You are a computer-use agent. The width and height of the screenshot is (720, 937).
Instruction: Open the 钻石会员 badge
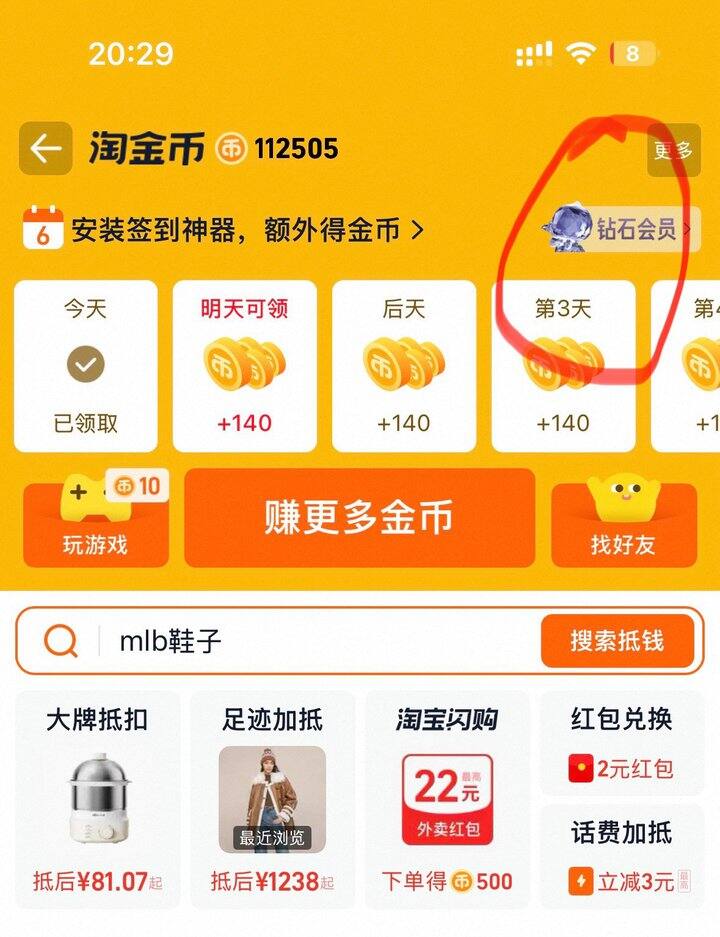620,230
